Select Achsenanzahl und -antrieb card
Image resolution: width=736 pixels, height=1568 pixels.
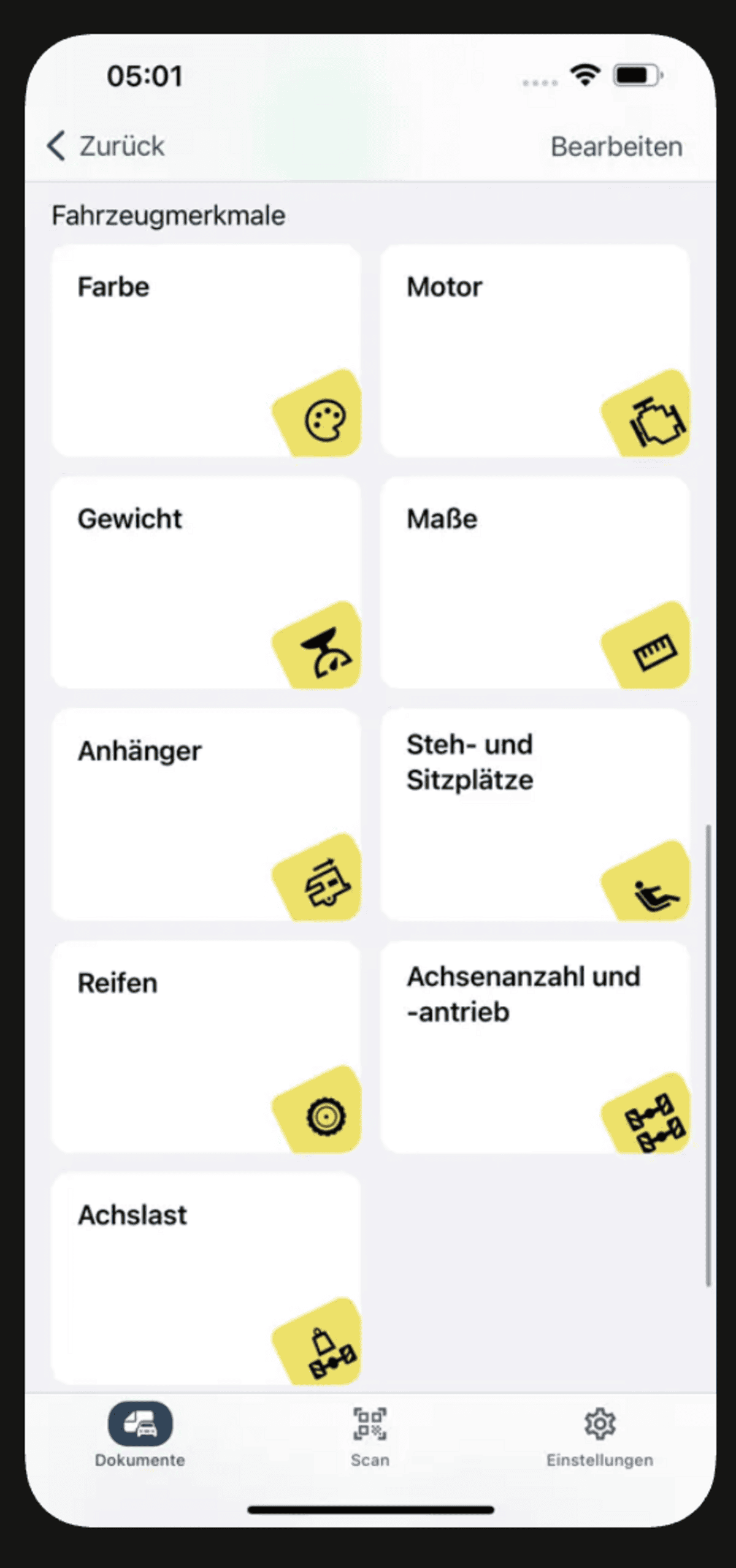tap(535, 1047)
